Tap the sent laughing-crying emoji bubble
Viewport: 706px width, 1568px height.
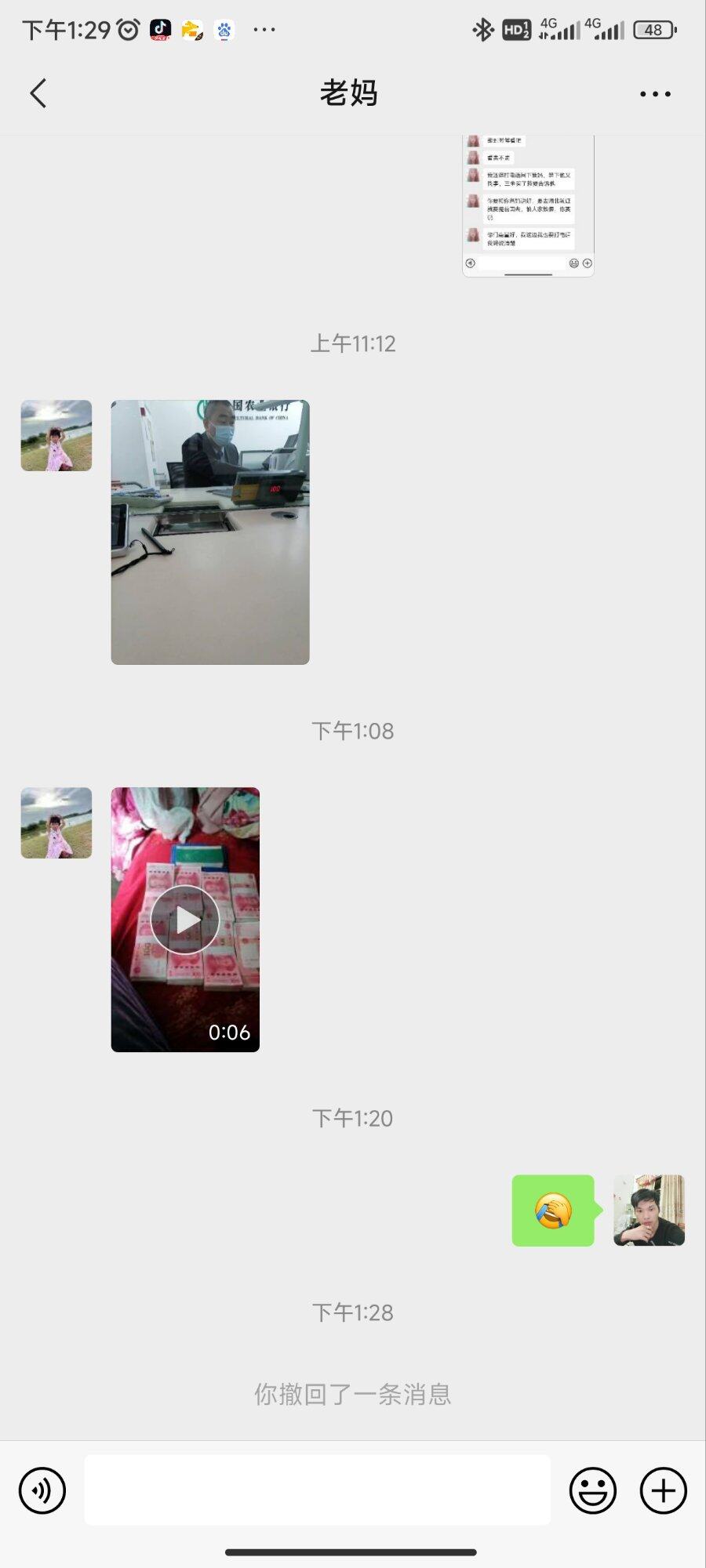coord(553,1210)
